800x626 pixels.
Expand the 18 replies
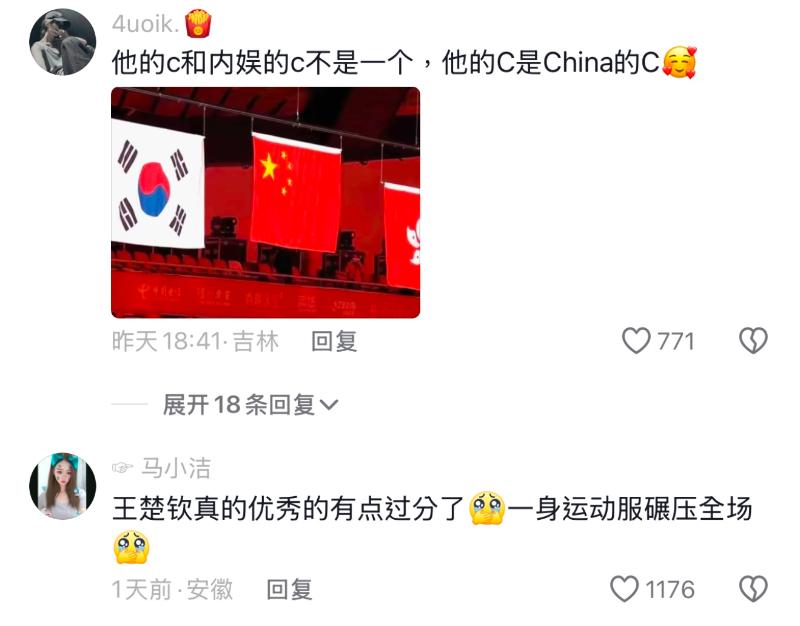(x=250, y=405)
